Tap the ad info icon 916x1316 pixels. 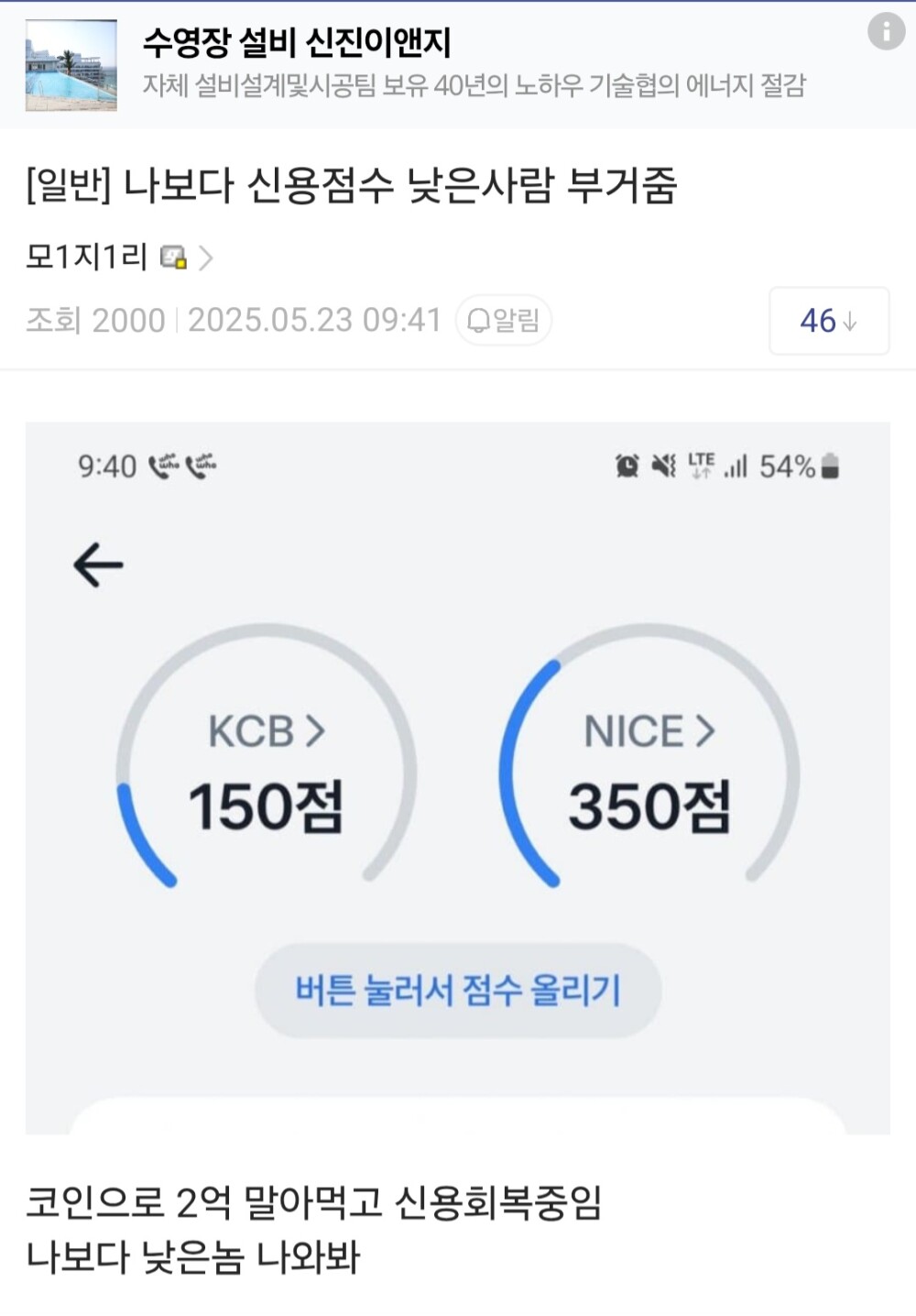886,33
